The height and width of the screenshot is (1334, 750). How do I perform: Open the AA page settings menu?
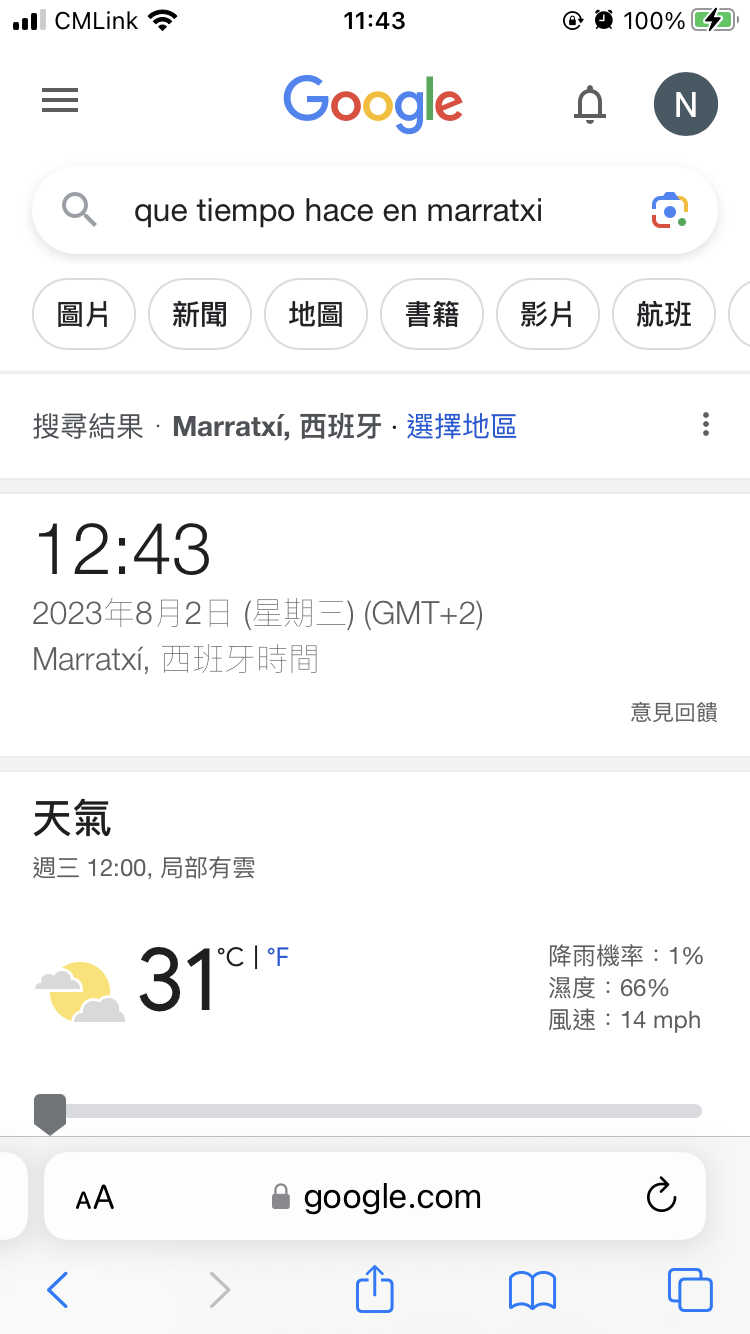pyautogui.click(x=95, y=1197)
